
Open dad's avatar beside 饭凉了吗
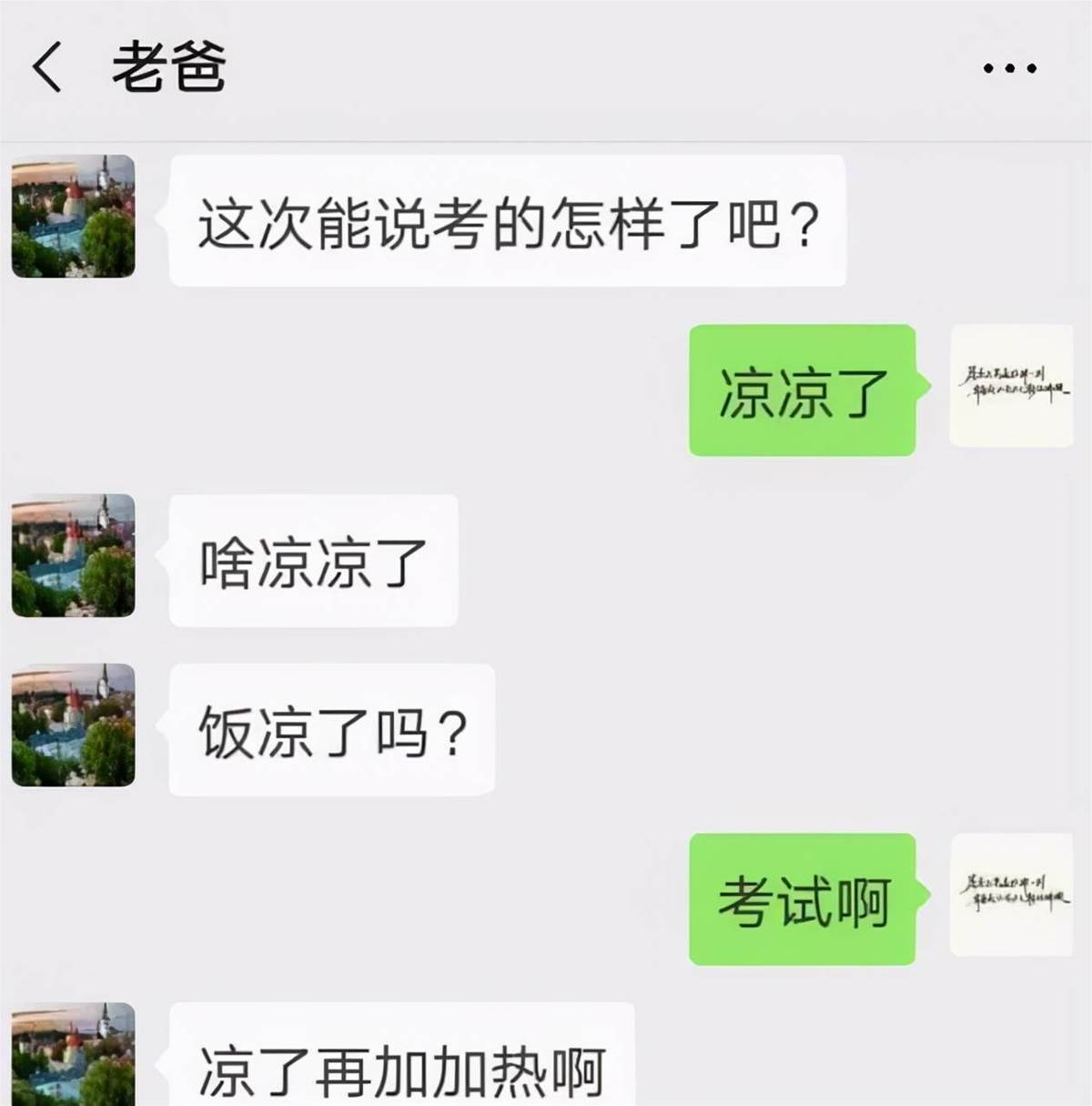pos(73,725)
